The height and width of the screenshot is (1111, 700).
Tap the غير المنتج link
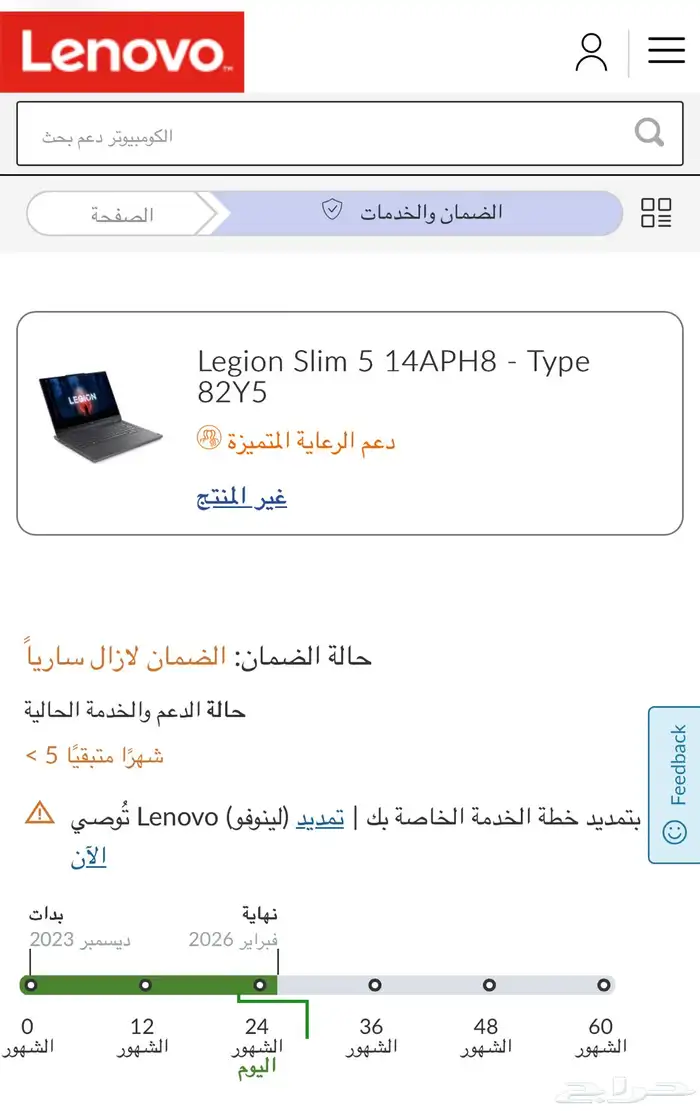[242, 498]
